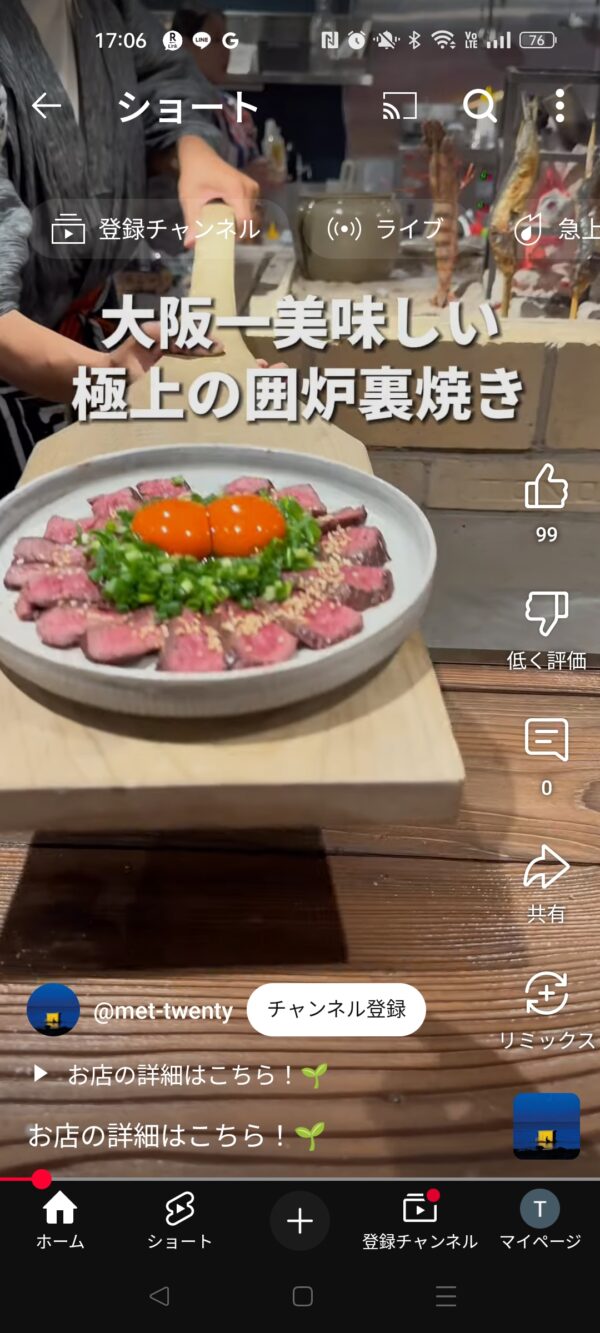
Task: Select the 登録チャンネル chip
Action: pyautogui.click(x=157, y=229)
